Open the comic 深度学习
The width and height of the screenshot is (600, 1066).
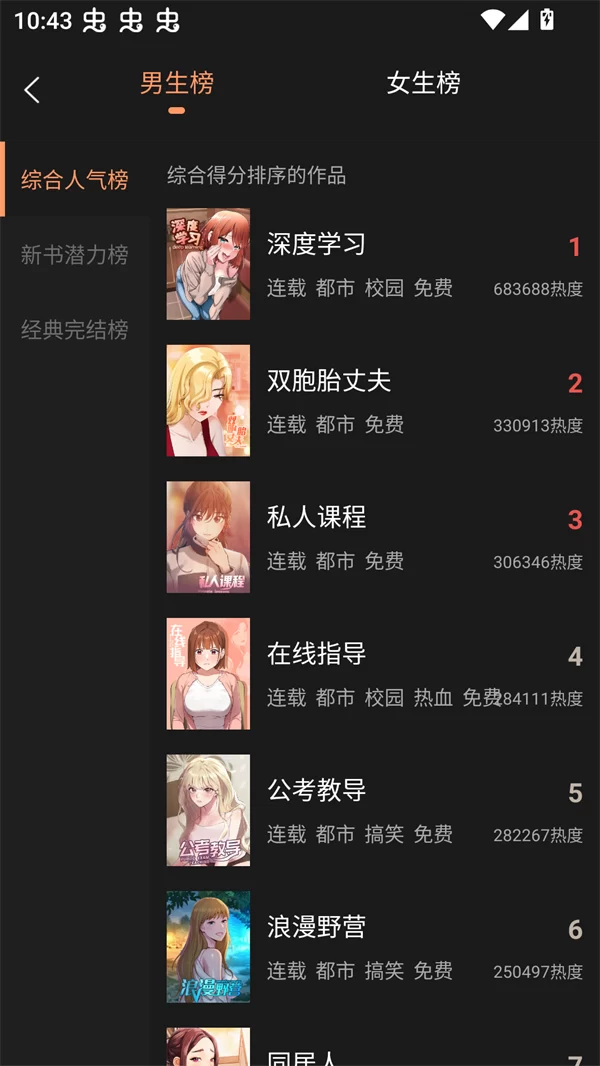[316, 244]
